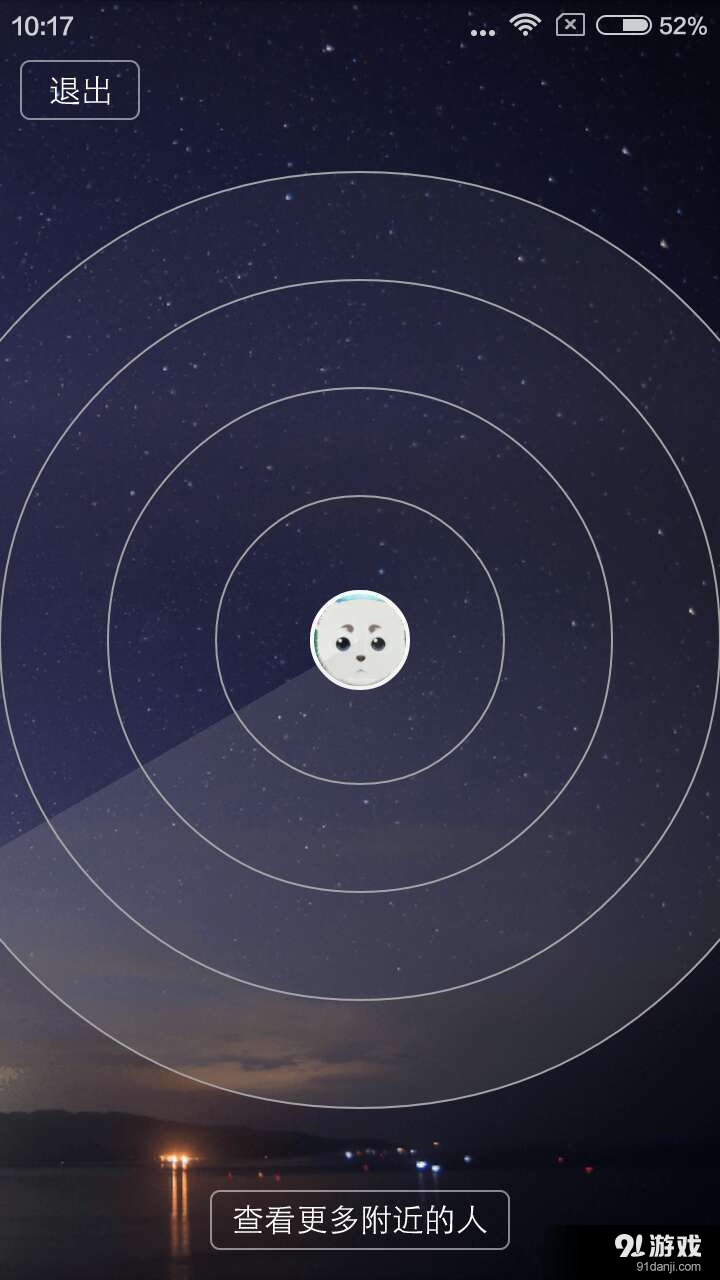Open 查看更多附近的人 to see more nearby people
The width and height of the screenshot is (720, 1280).
pyautogui.click(x=360, y=1220)
